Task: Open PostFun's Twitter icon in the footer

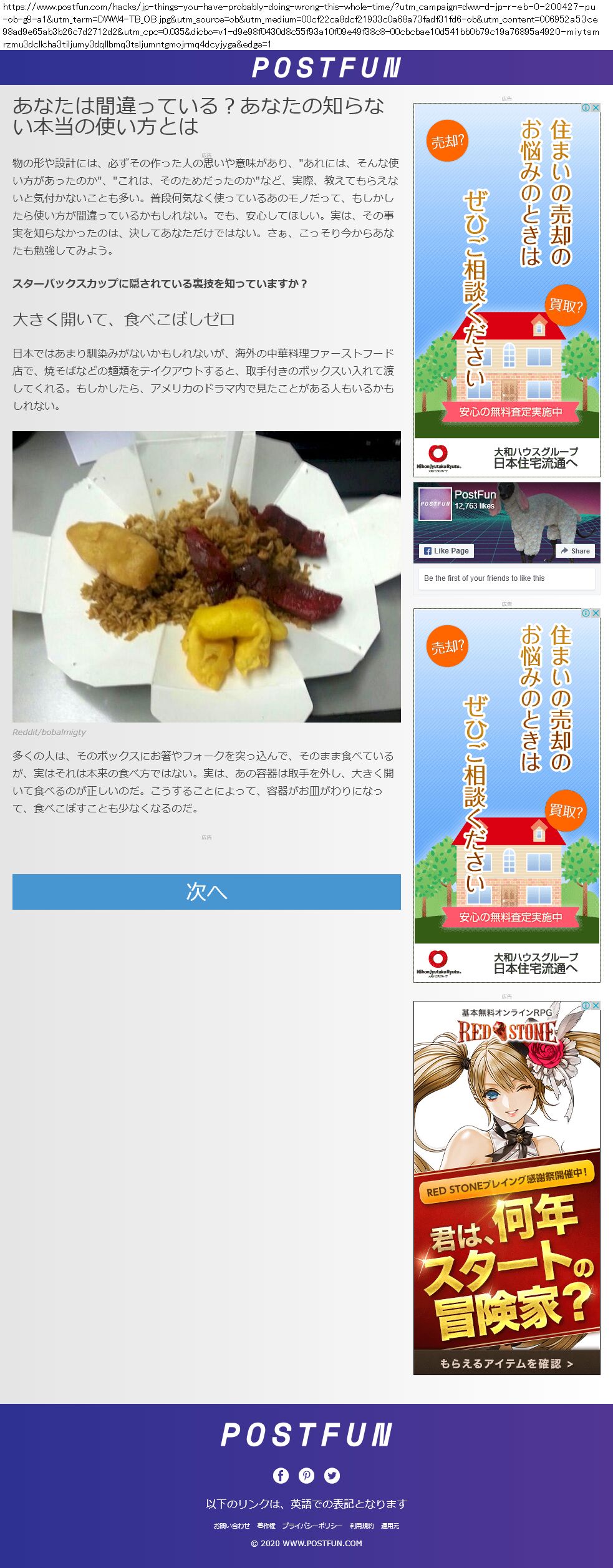Action: [332, 1475]
